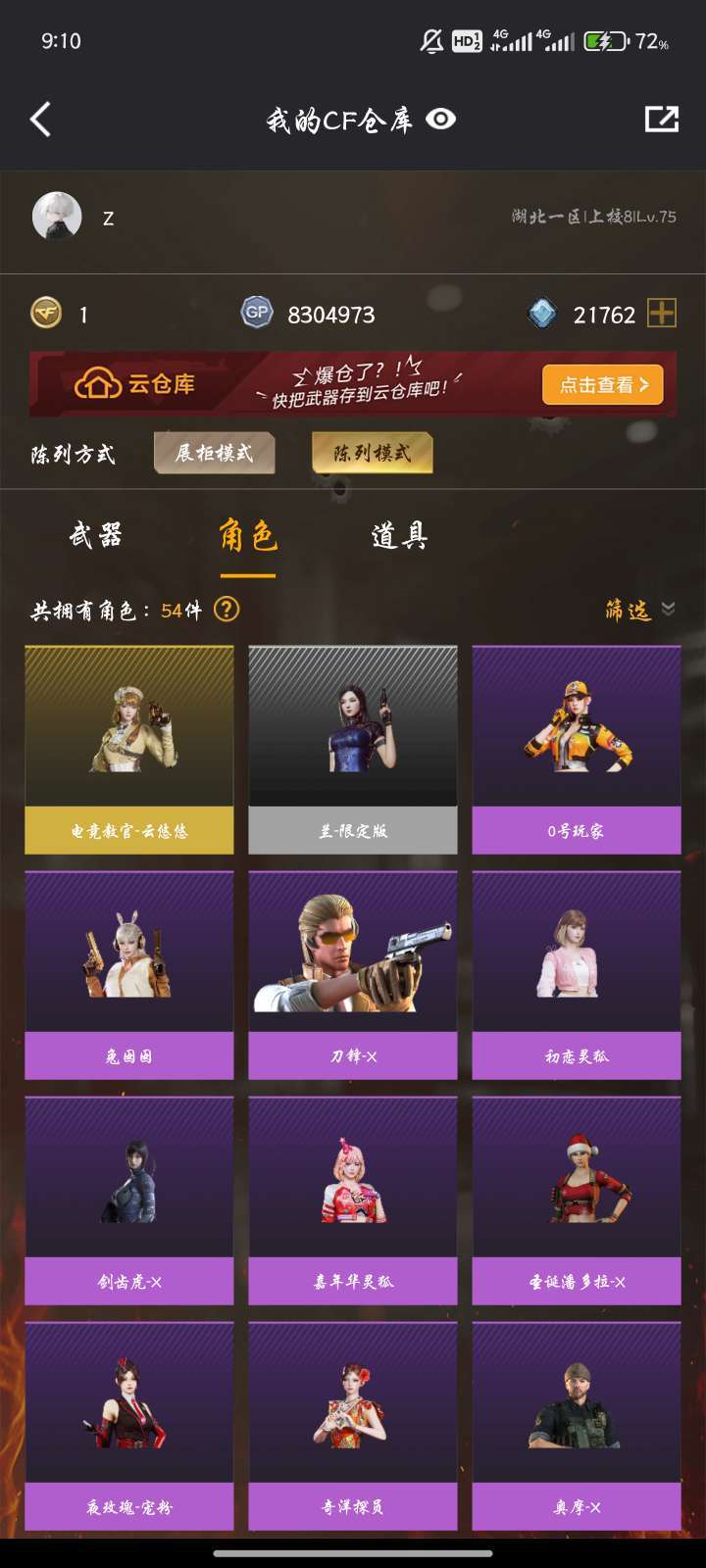The width and height of the screenshot is (706, 1568).
Task: Open 初恋灵狐 character card
Action: coord(577,975)
